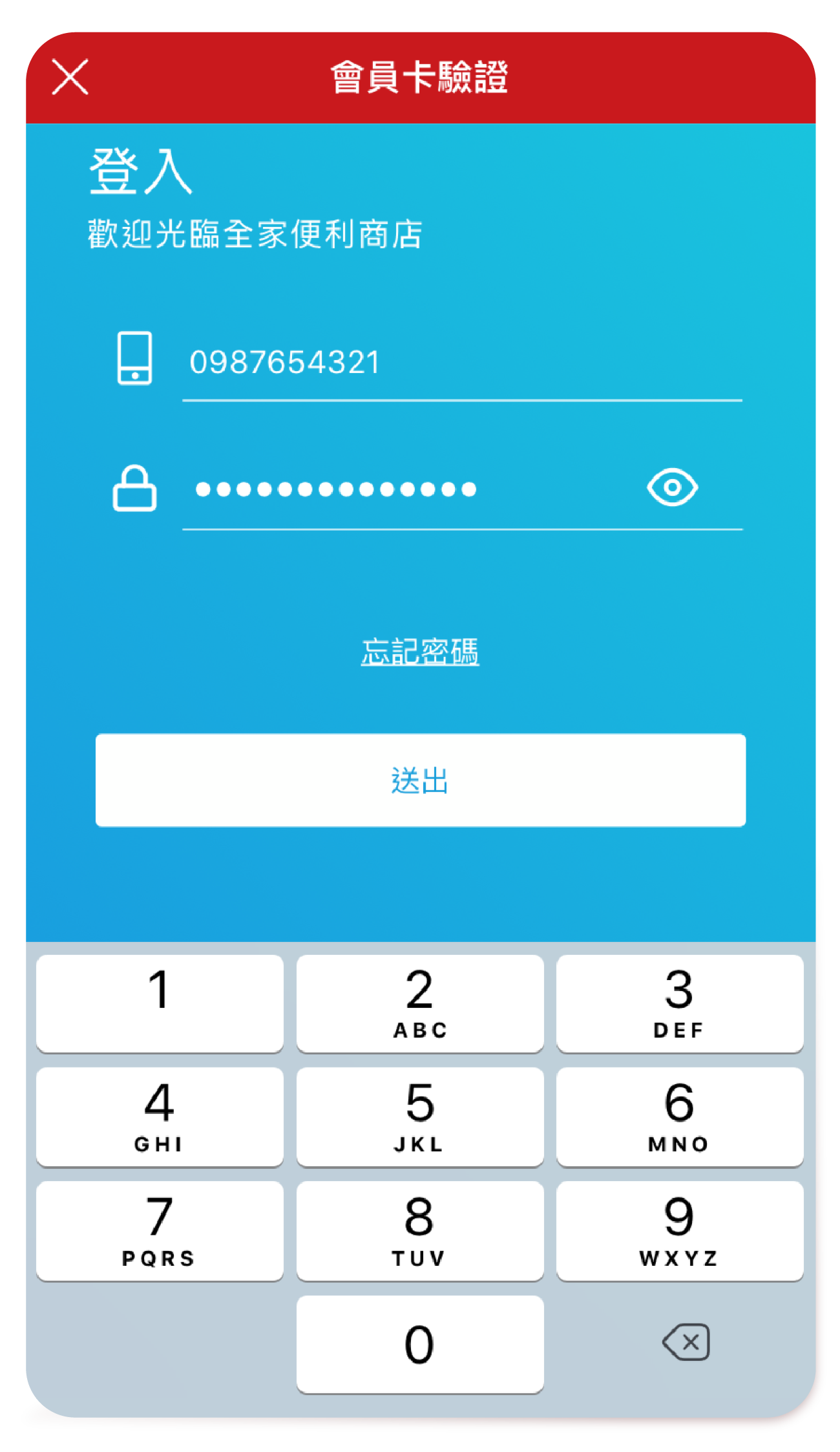This screenshot has width=840, height=1452.
Task: Submit the login with 送出
Action: coord(420,780)
